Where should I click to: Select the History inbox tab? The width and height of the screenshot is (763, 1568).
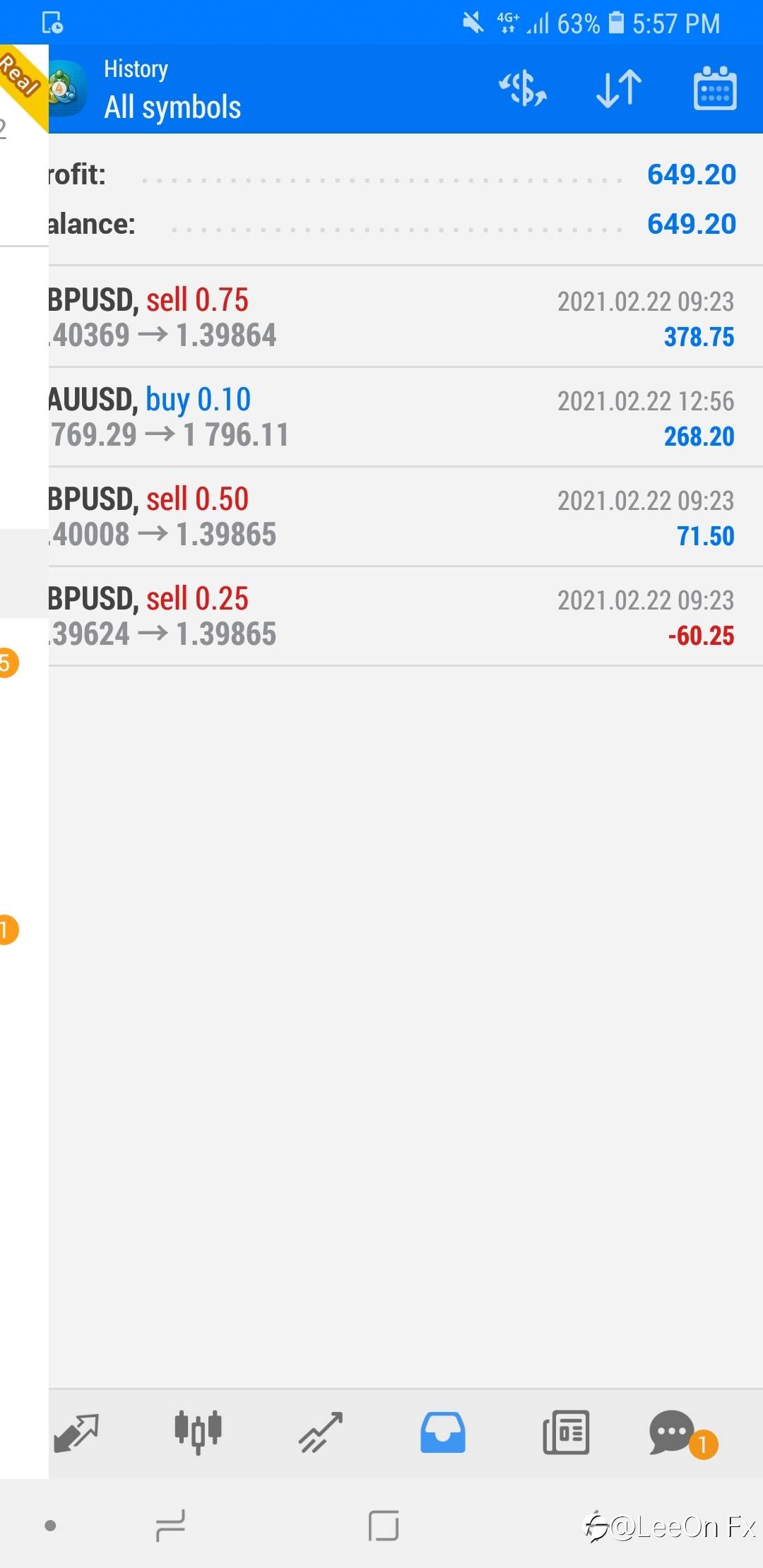(443, 1432)
